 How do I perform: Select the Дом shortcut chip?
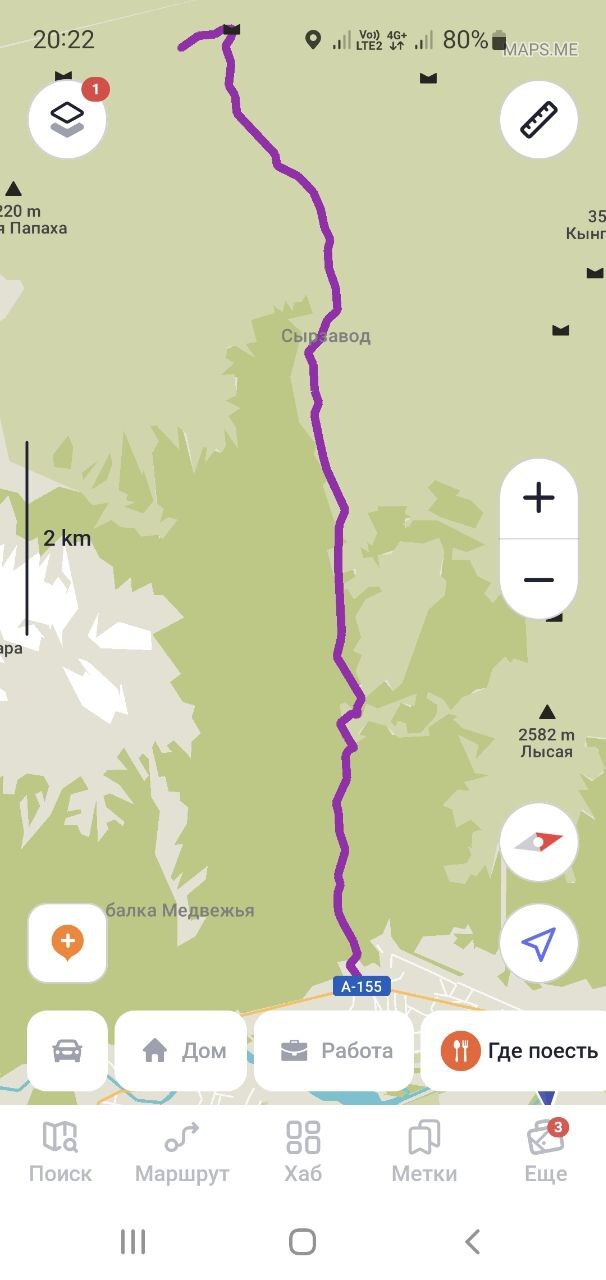pos(181,1050)
